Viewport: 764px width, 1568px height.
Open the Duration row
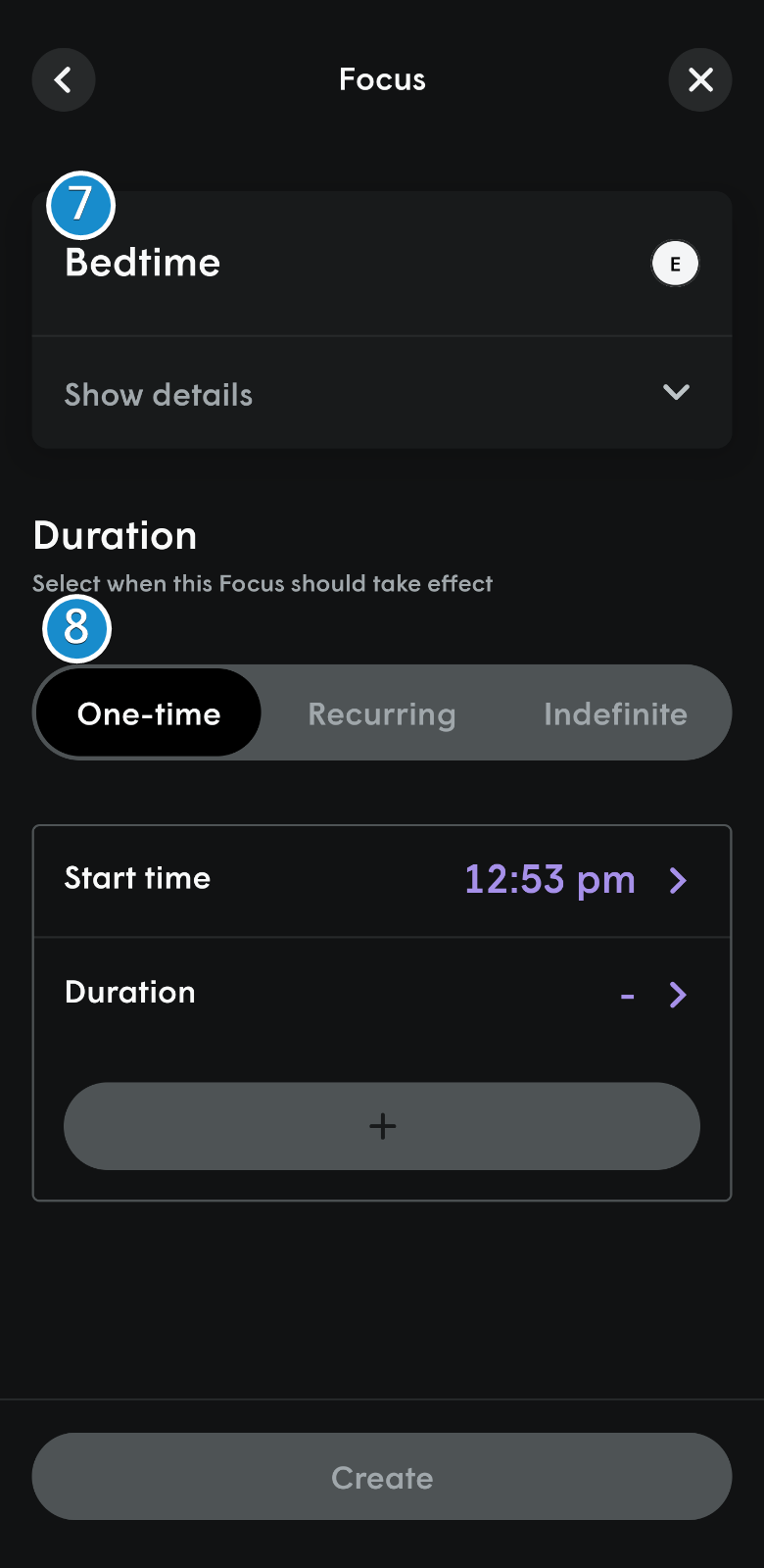pyautogui.click(x=382, y=994)
